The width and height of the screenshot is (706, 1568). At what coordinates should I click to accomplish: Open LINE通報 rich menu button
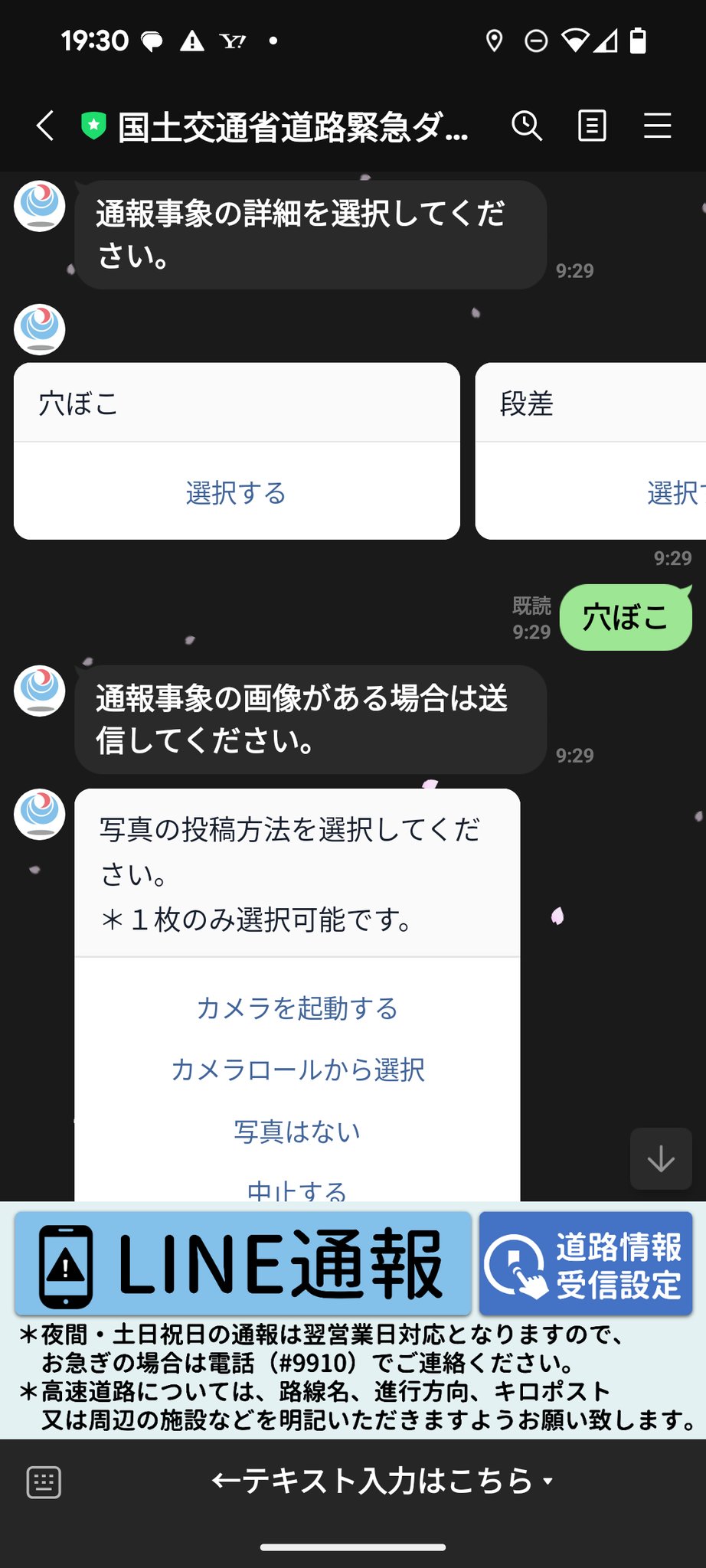pos(243,1263)
